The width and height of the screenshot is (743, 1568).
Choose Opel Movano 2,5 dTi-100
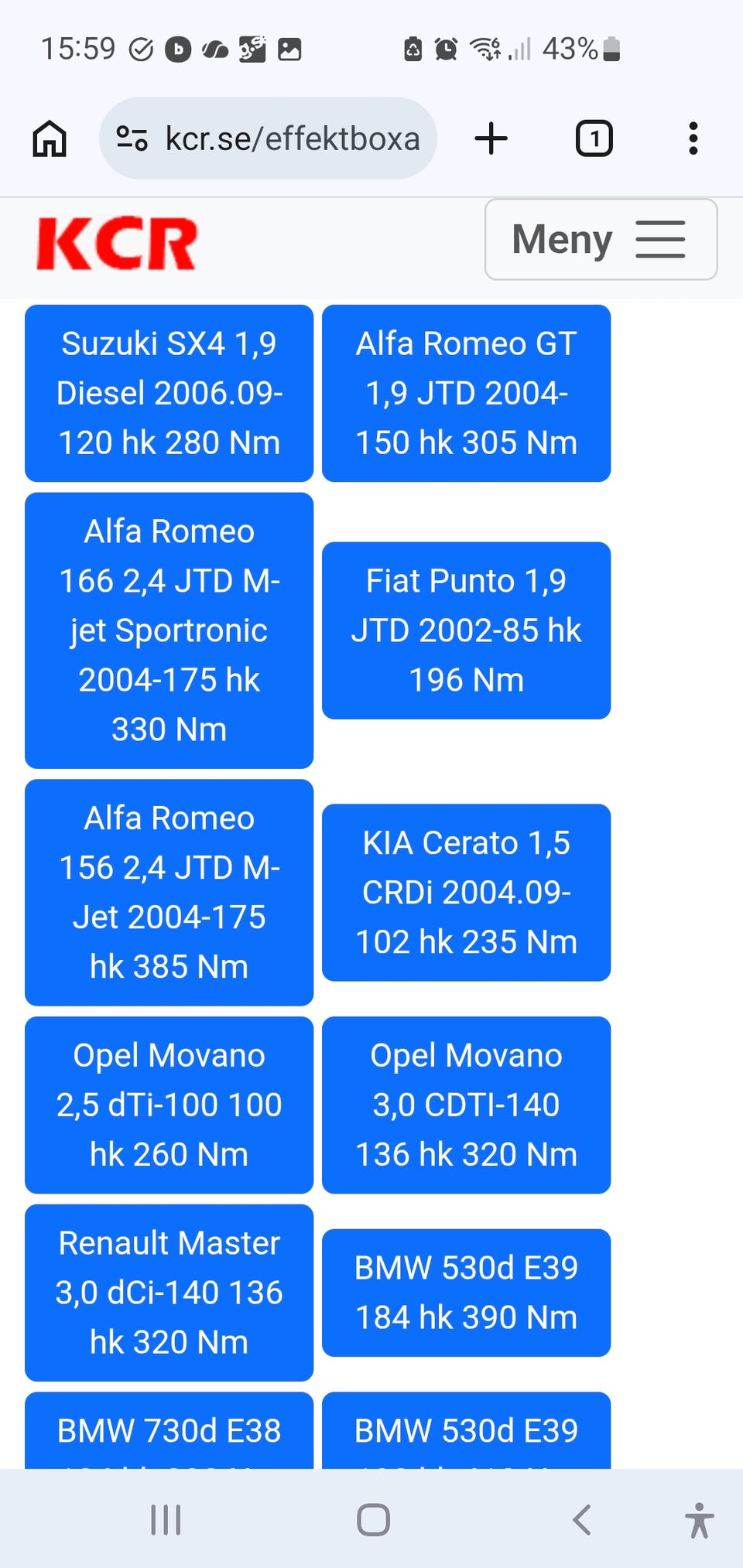(x=169, y=1105)
